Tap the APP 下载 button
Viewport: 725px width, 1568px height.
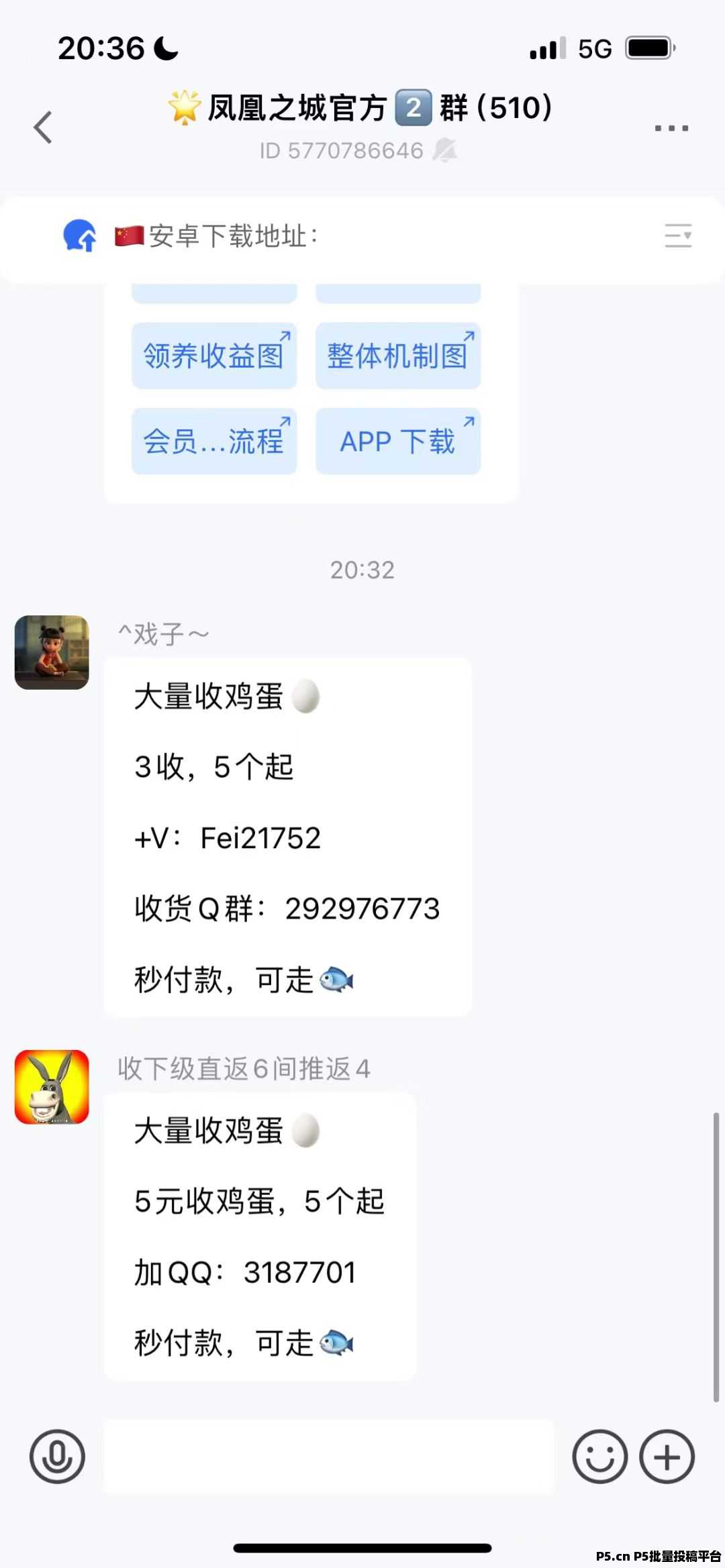[x=398, y=441]
